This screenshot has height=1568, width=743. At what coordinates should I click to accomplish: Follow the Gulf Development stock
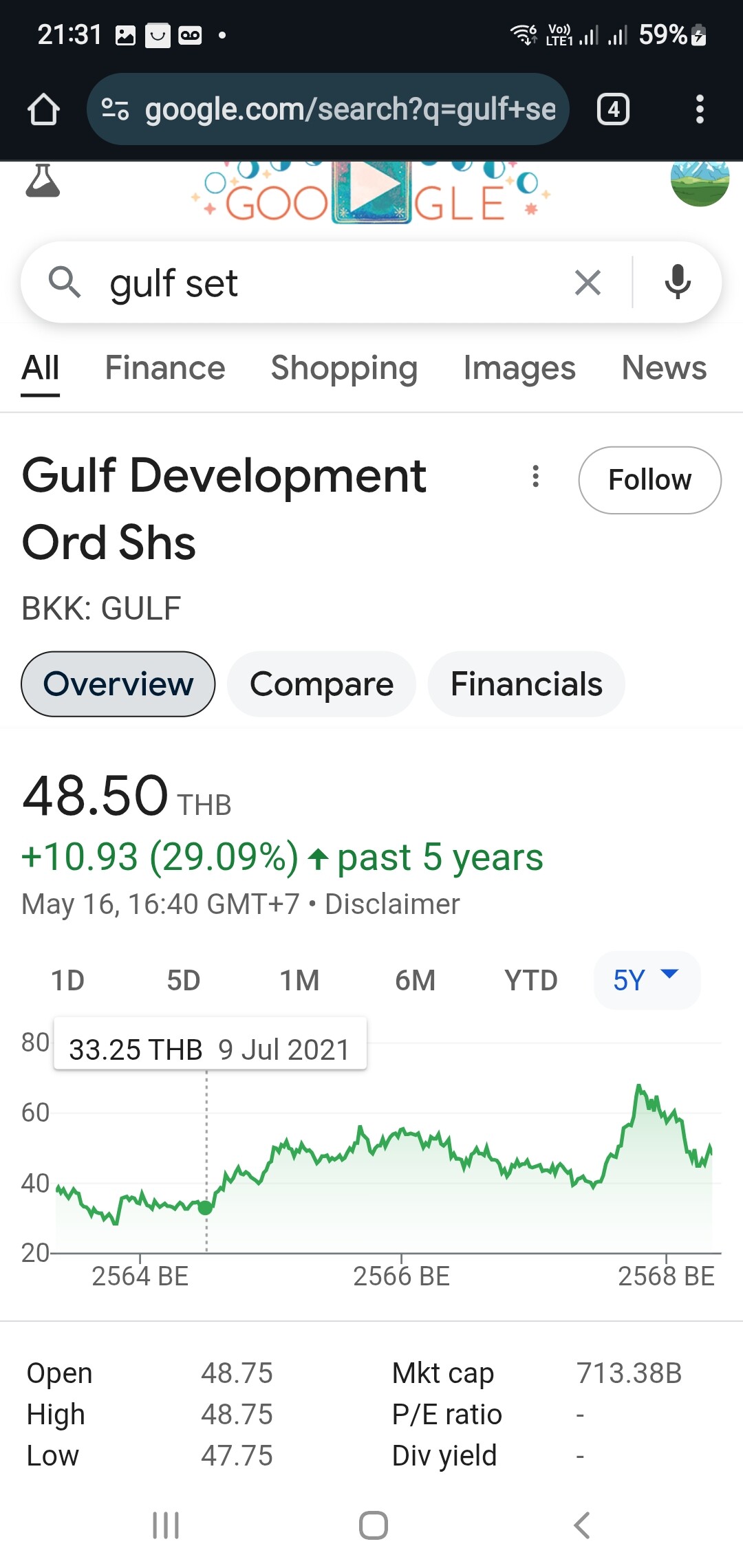pos(649,480)
